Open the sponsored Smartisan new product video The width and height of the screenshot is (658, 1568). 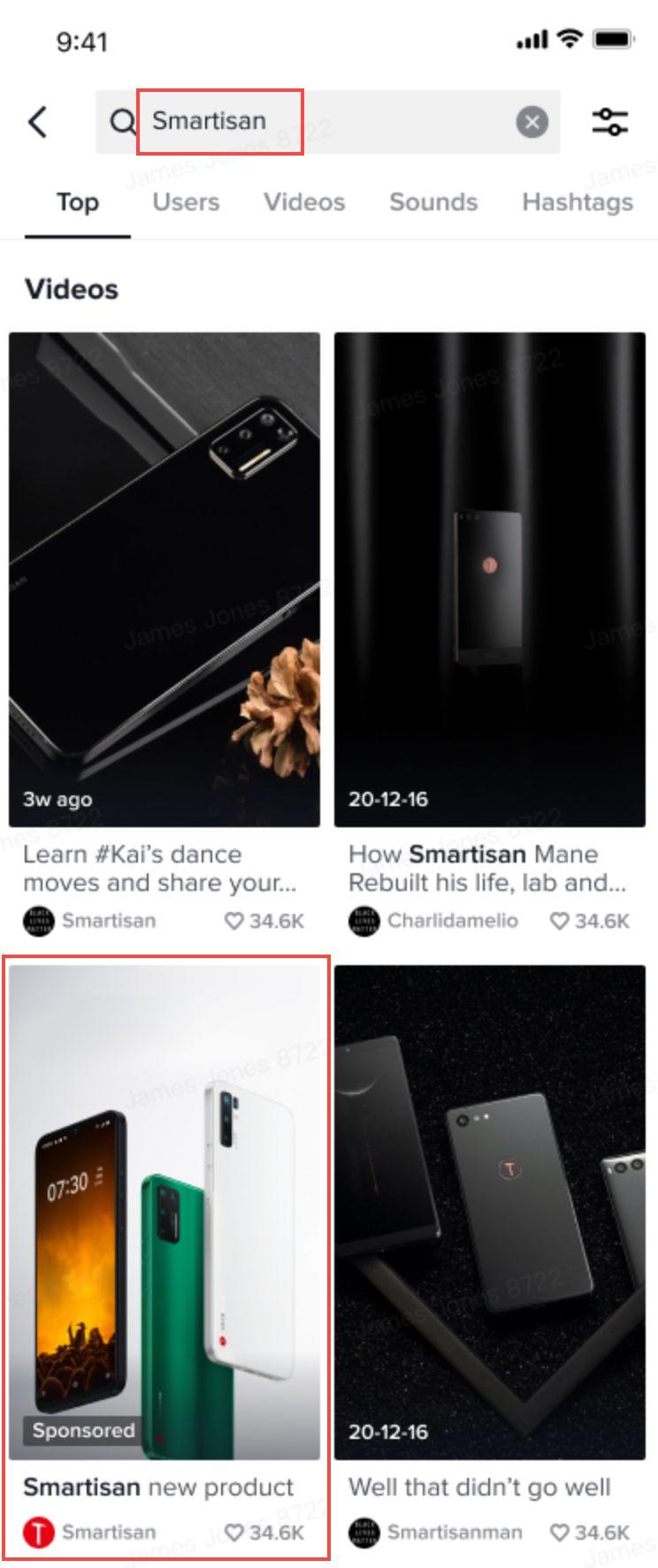tap(164, 1211)
